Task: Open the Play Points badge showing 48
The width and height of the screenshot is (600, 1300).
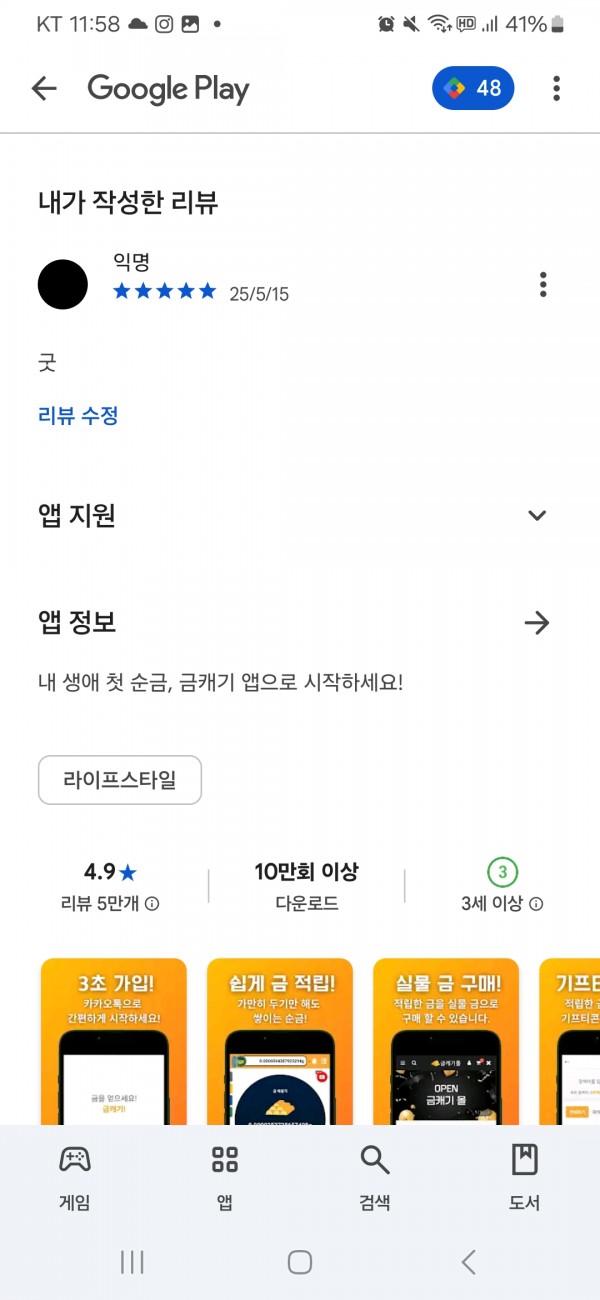Action: pyautogui.click(x=473, y=89)
